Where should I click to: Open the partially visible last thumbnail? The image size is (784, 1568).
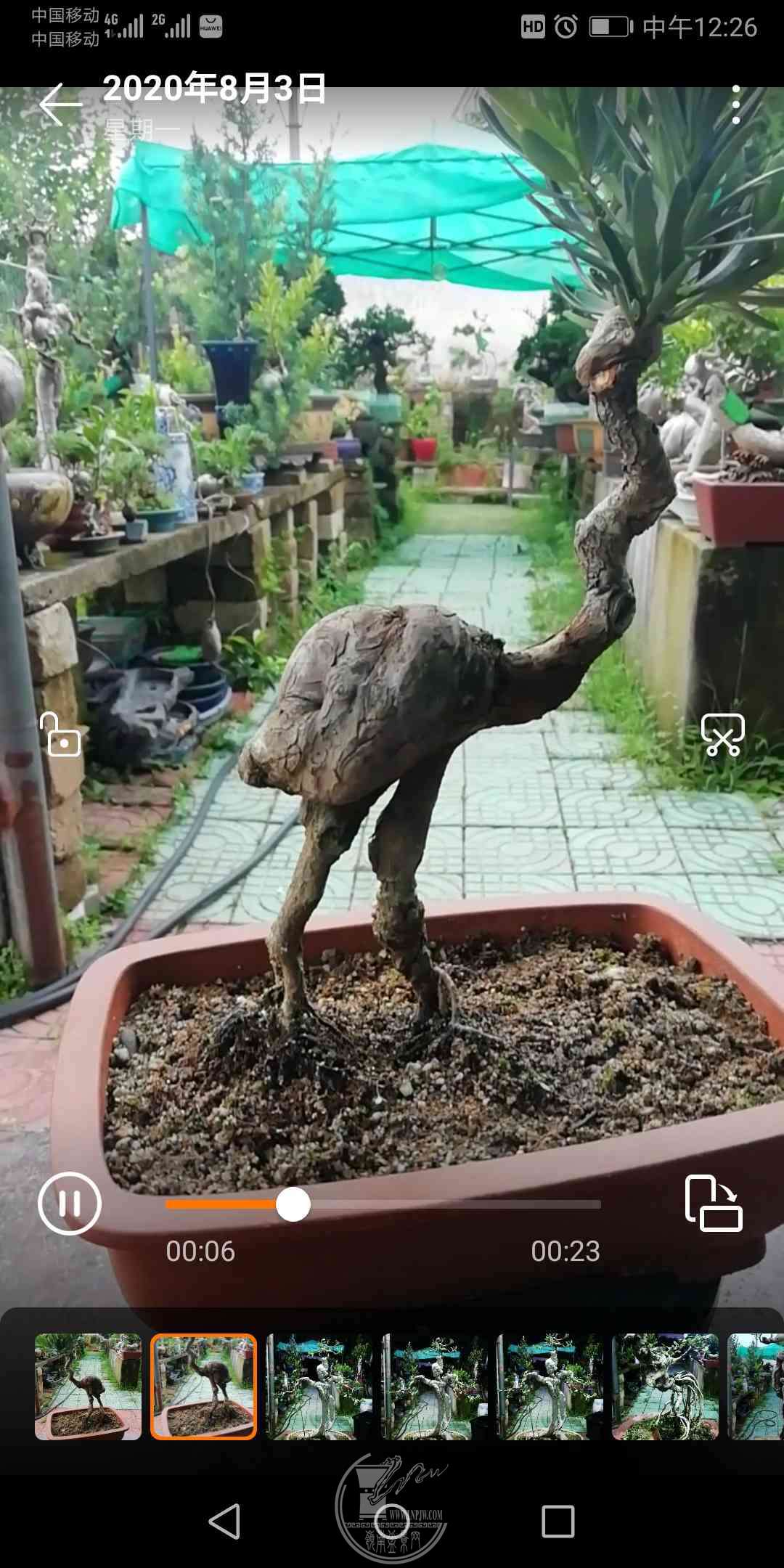coord(755,1387)
